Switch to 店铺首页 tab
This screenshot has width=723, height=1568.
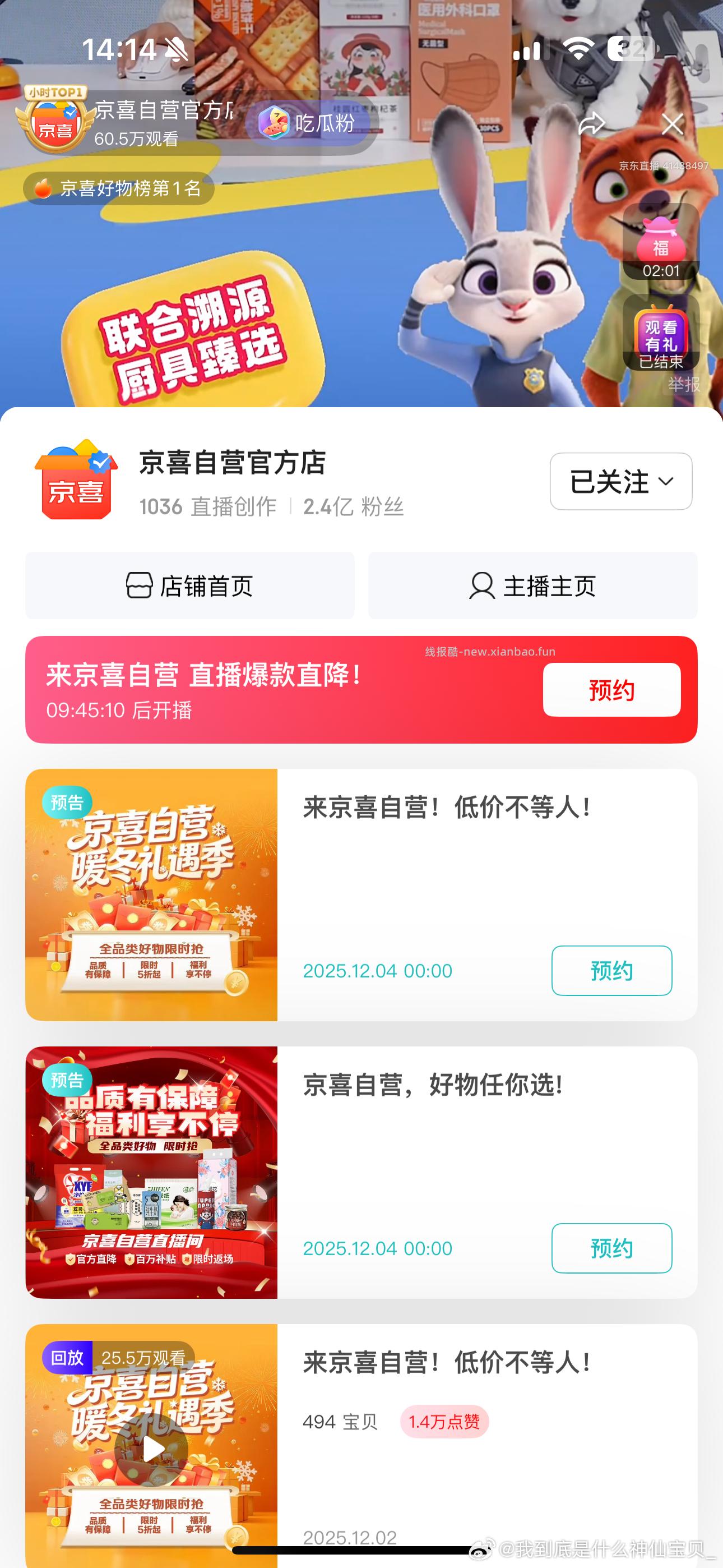tap(190, 585)
